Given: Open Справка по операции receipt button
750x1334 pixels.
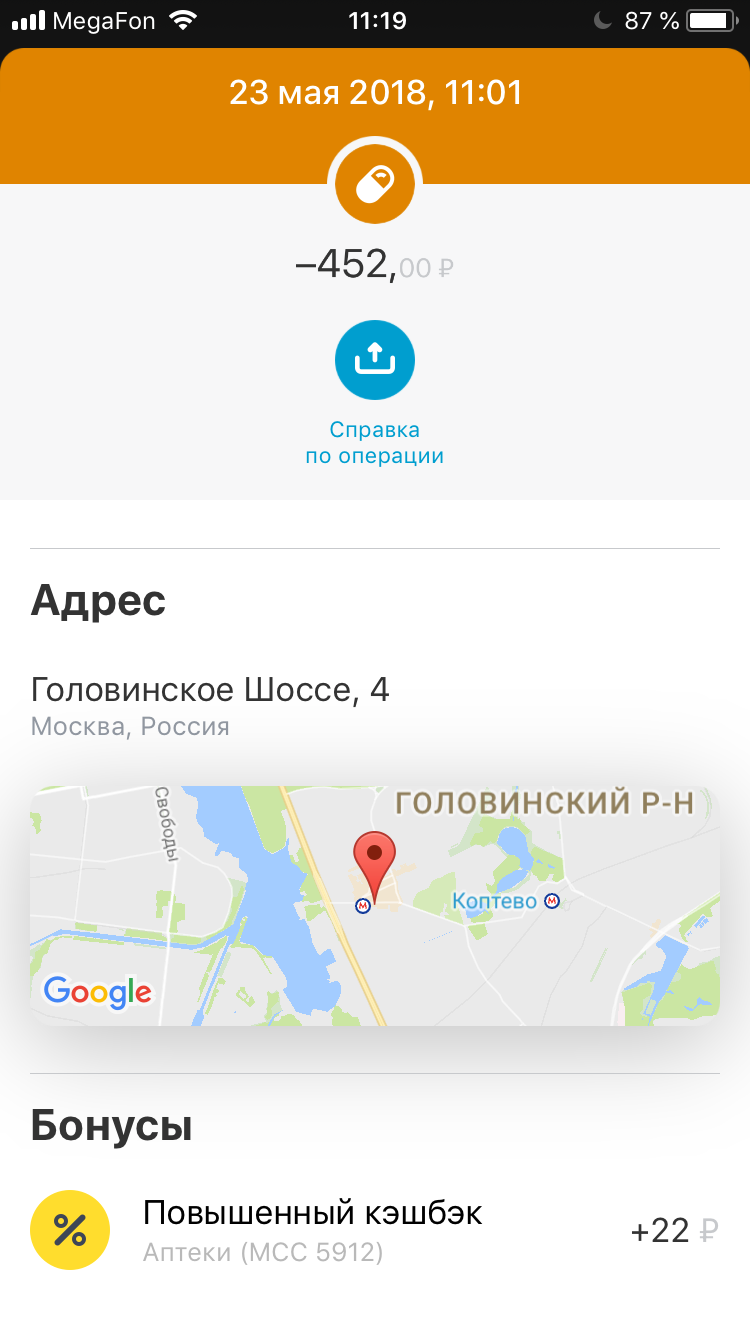Looking at the screenshot, I should click(374, 361).
